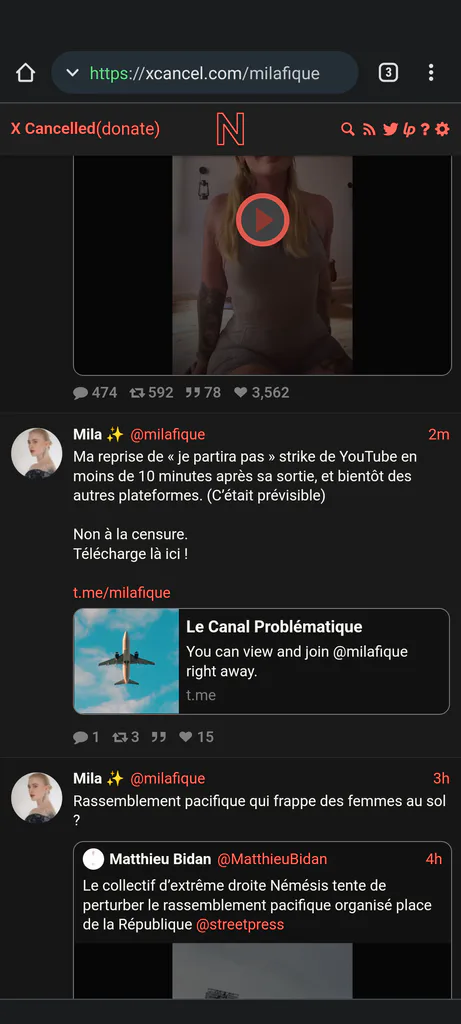Viewport: 461px width, 1024px height.
Task: Open the 3h timestamp of the post
Action: 441,778
